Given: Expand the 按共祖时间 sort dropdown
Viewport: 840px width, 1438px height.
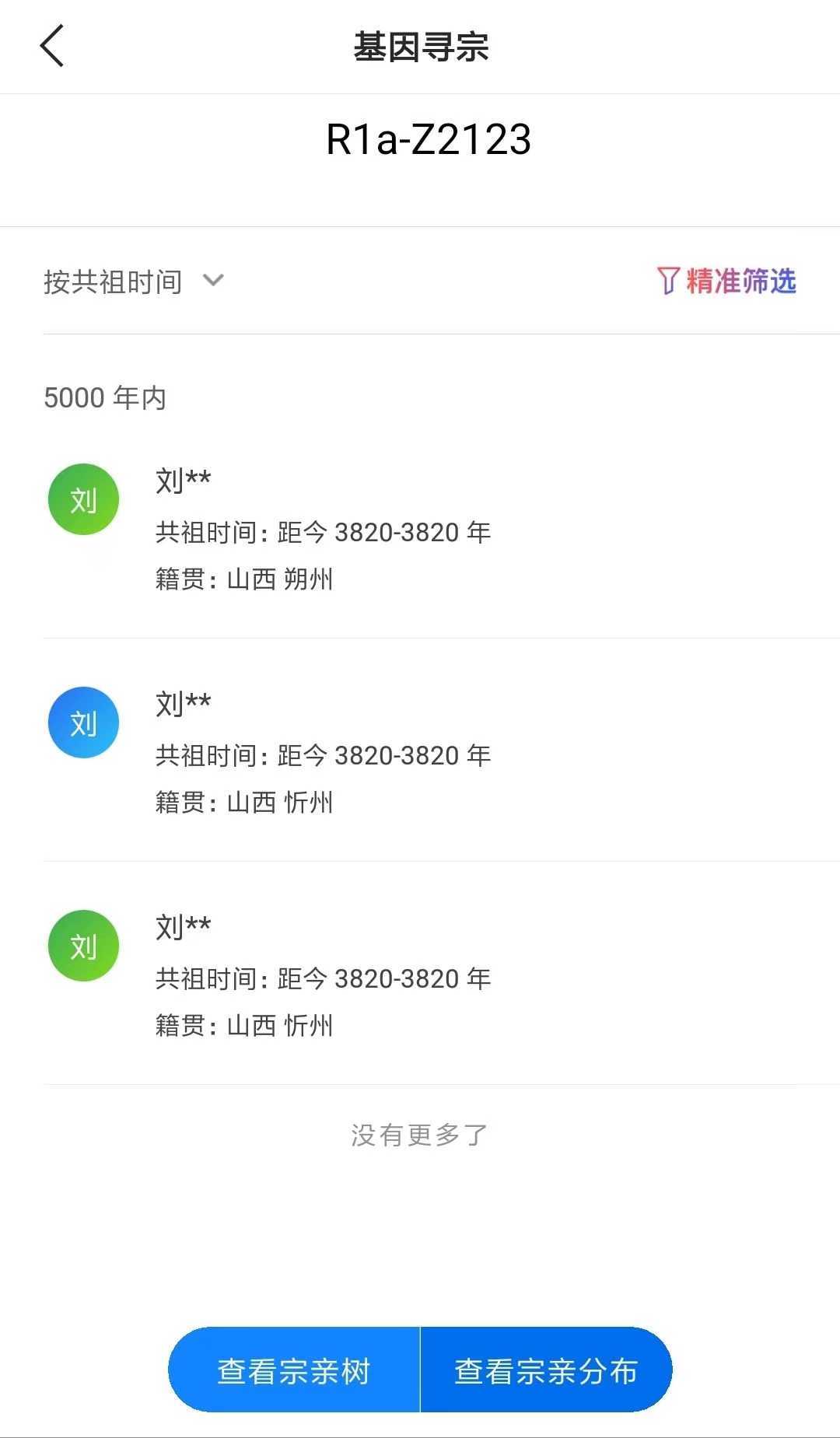Looking at the screenshot, I should 134,281.
